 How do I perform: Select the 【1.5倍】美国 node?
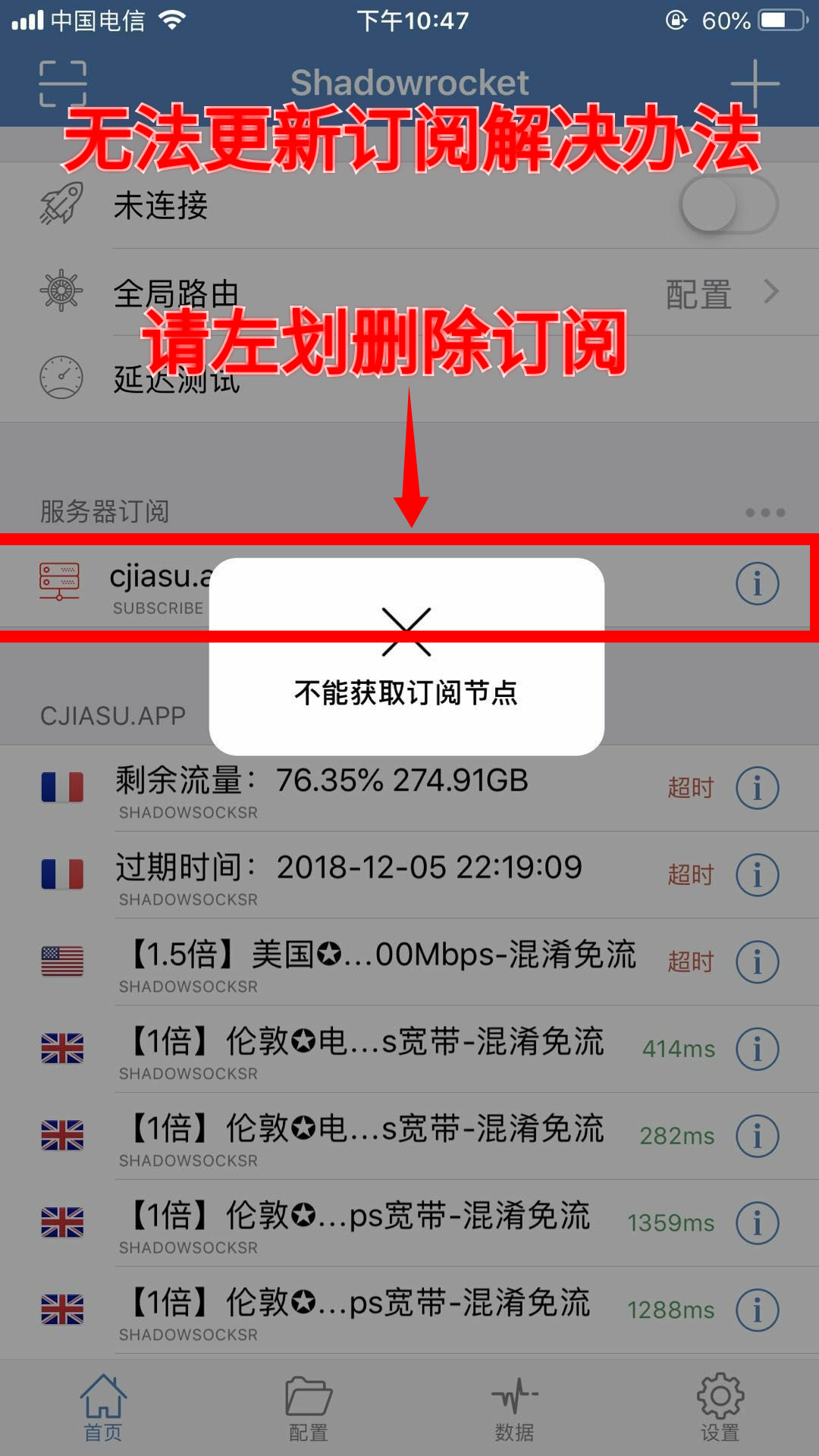[x=409, y=962]
